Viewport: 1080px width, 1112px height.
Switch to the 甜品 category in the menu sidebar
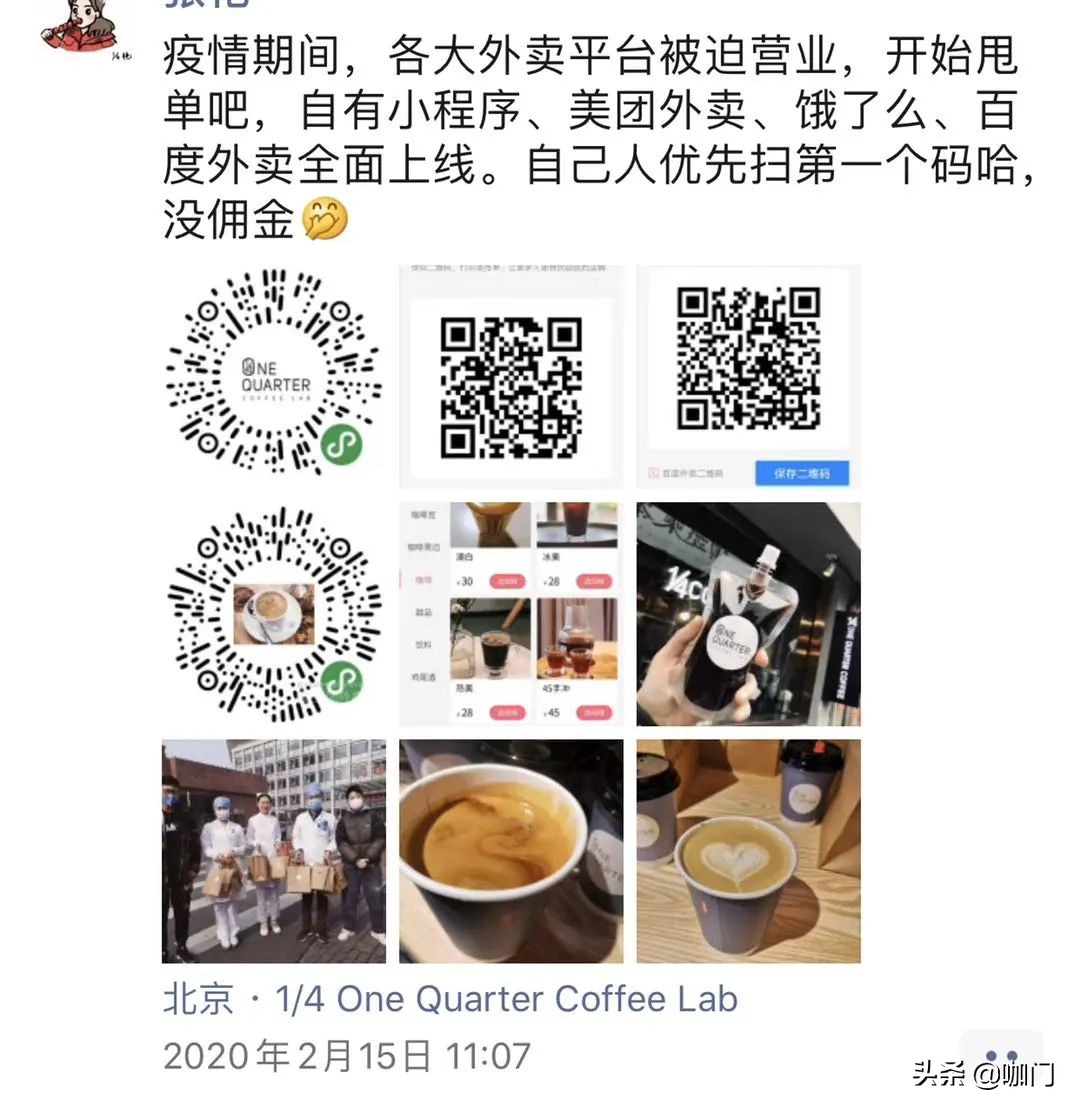423,611
